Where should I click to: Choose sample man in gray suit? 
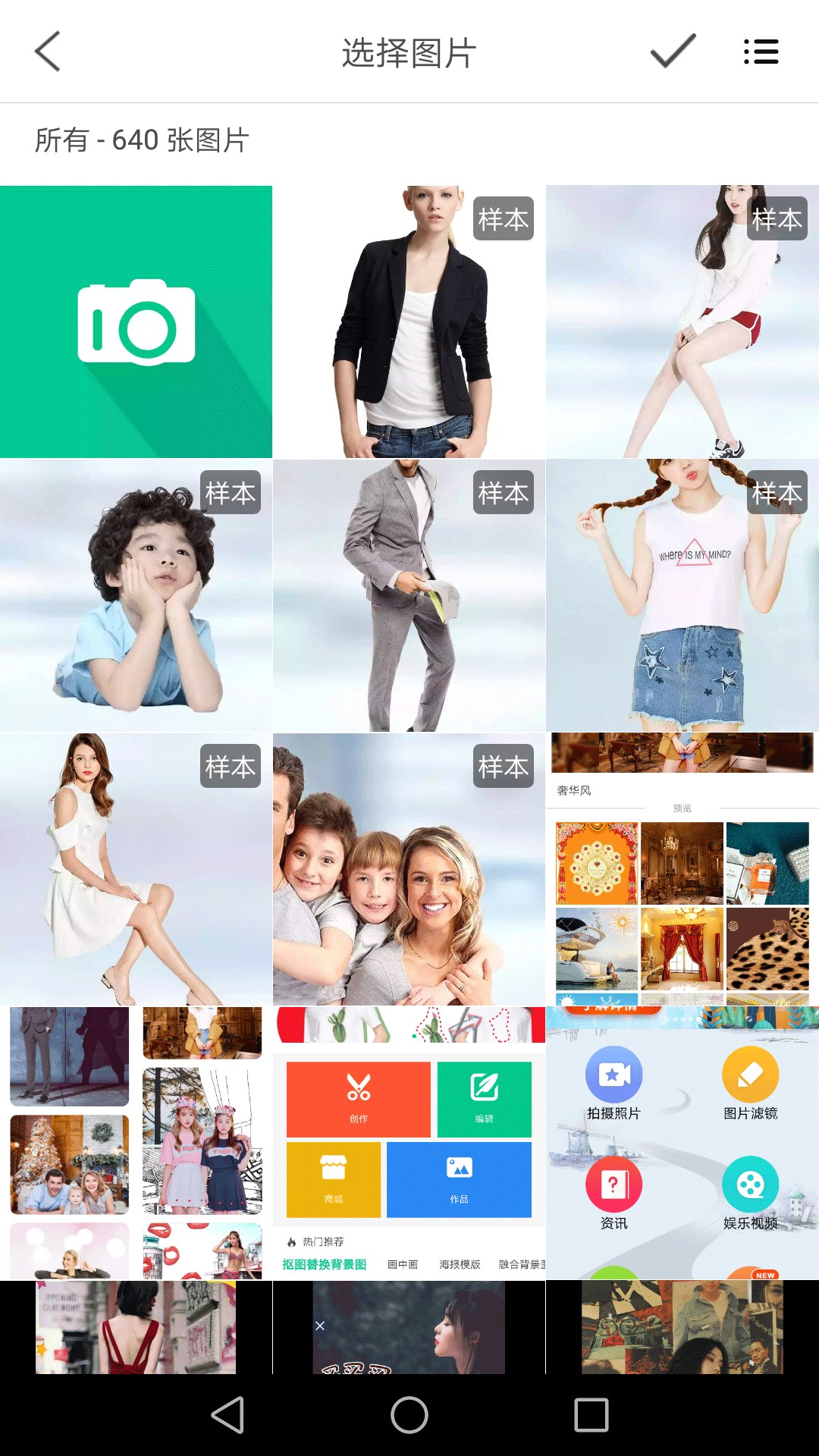[x=409, y=595]
